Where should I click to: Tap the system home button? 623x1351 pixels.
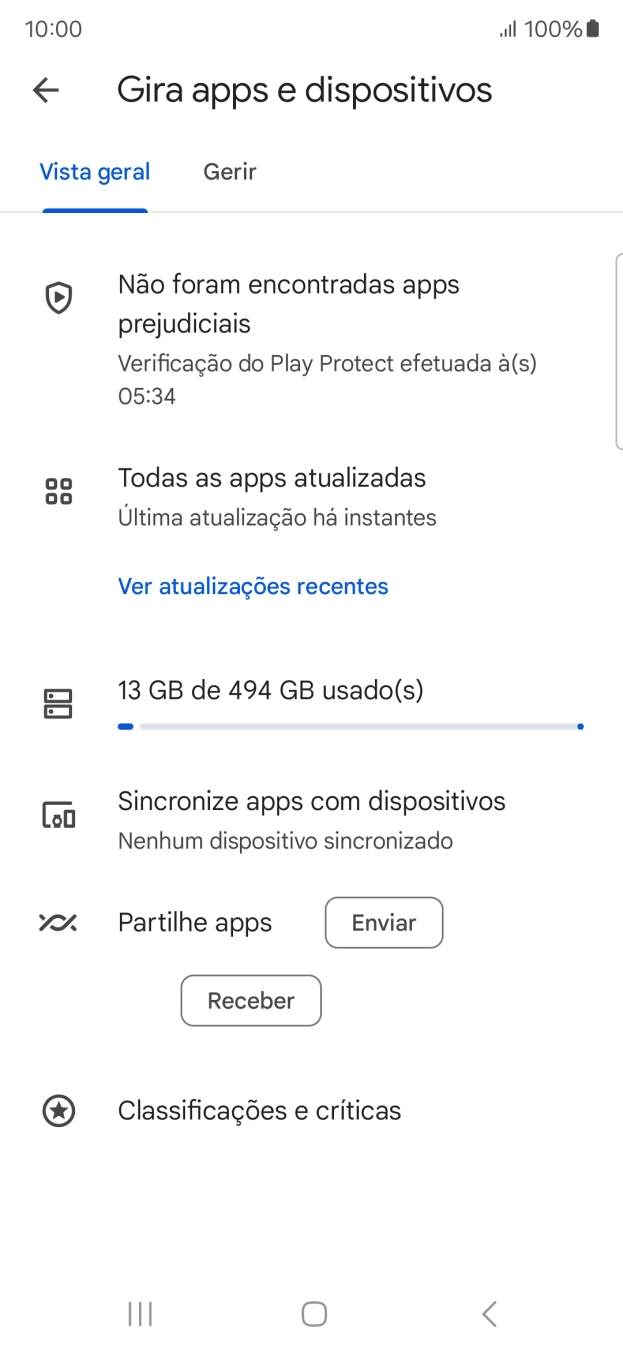[314, 1313]
